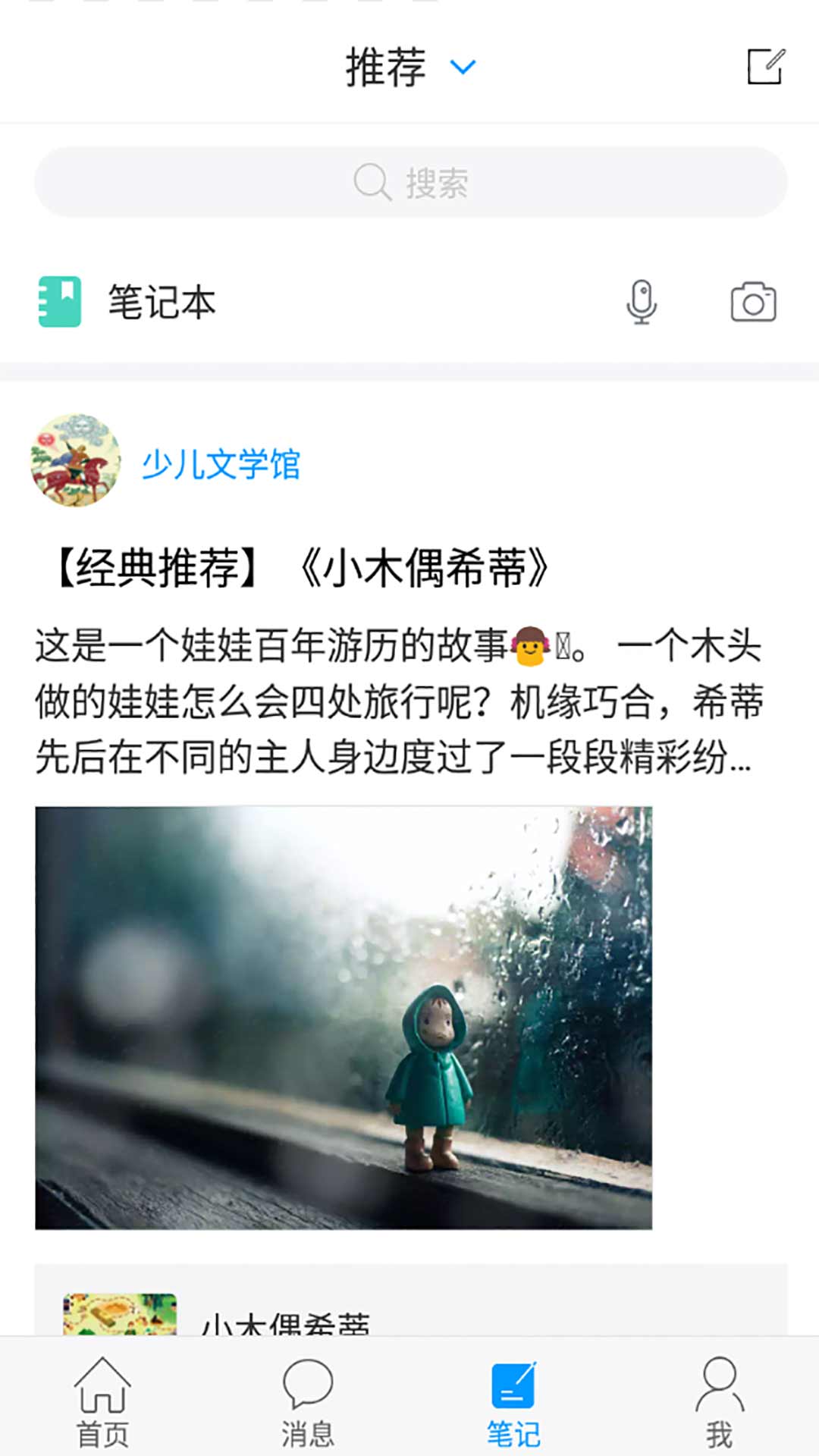Compose a new note
This screenshot has width=819, height=1456.
pyautogui.click(x=765, y=67)
